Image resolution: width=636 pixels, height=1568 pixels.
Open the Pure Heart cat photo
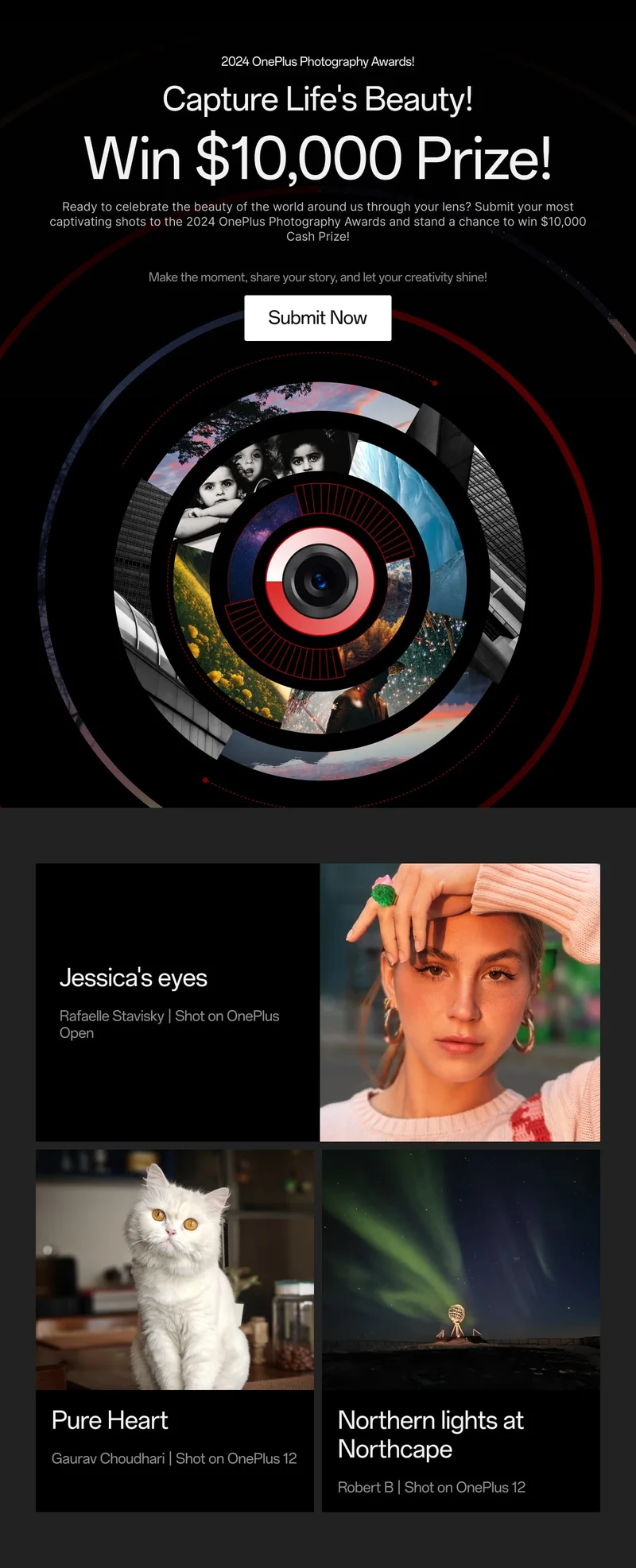(x=175, y=1269)
